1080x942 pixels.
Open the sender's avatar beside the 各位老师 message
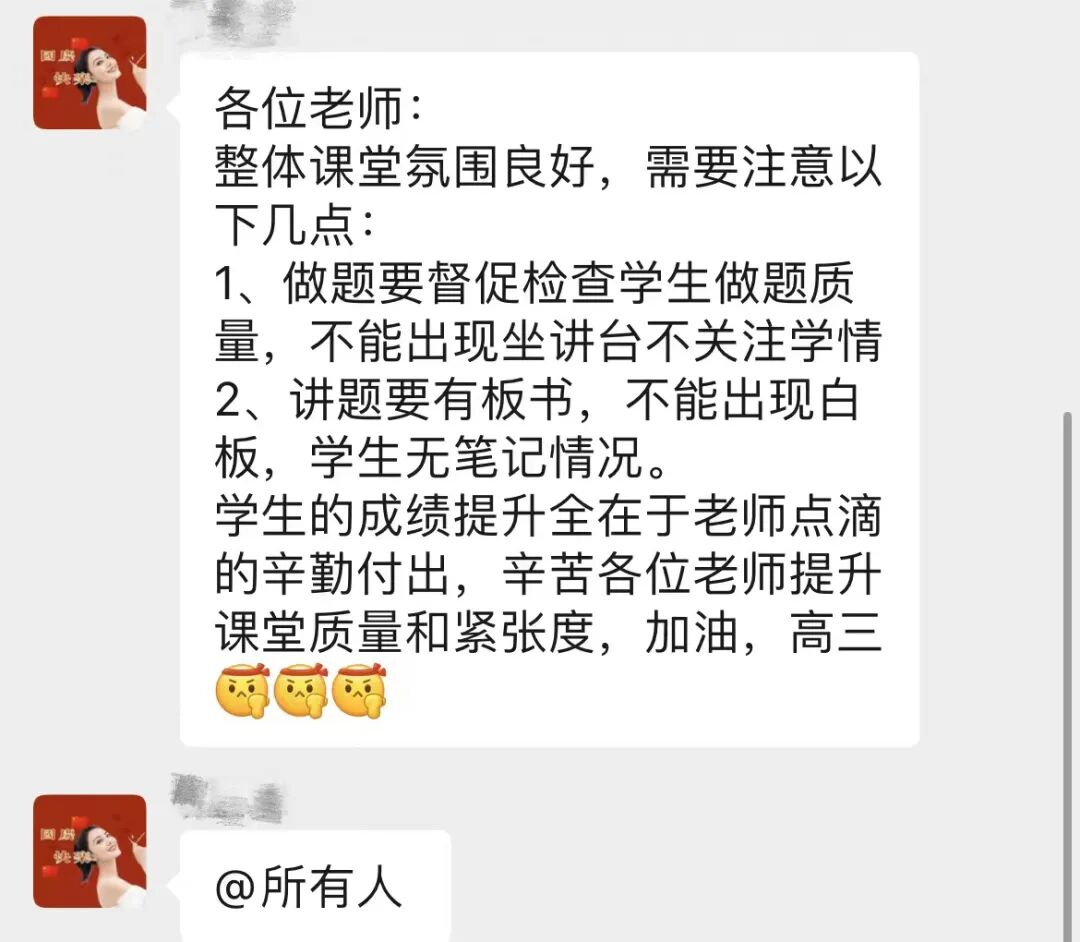click(90, 73)
